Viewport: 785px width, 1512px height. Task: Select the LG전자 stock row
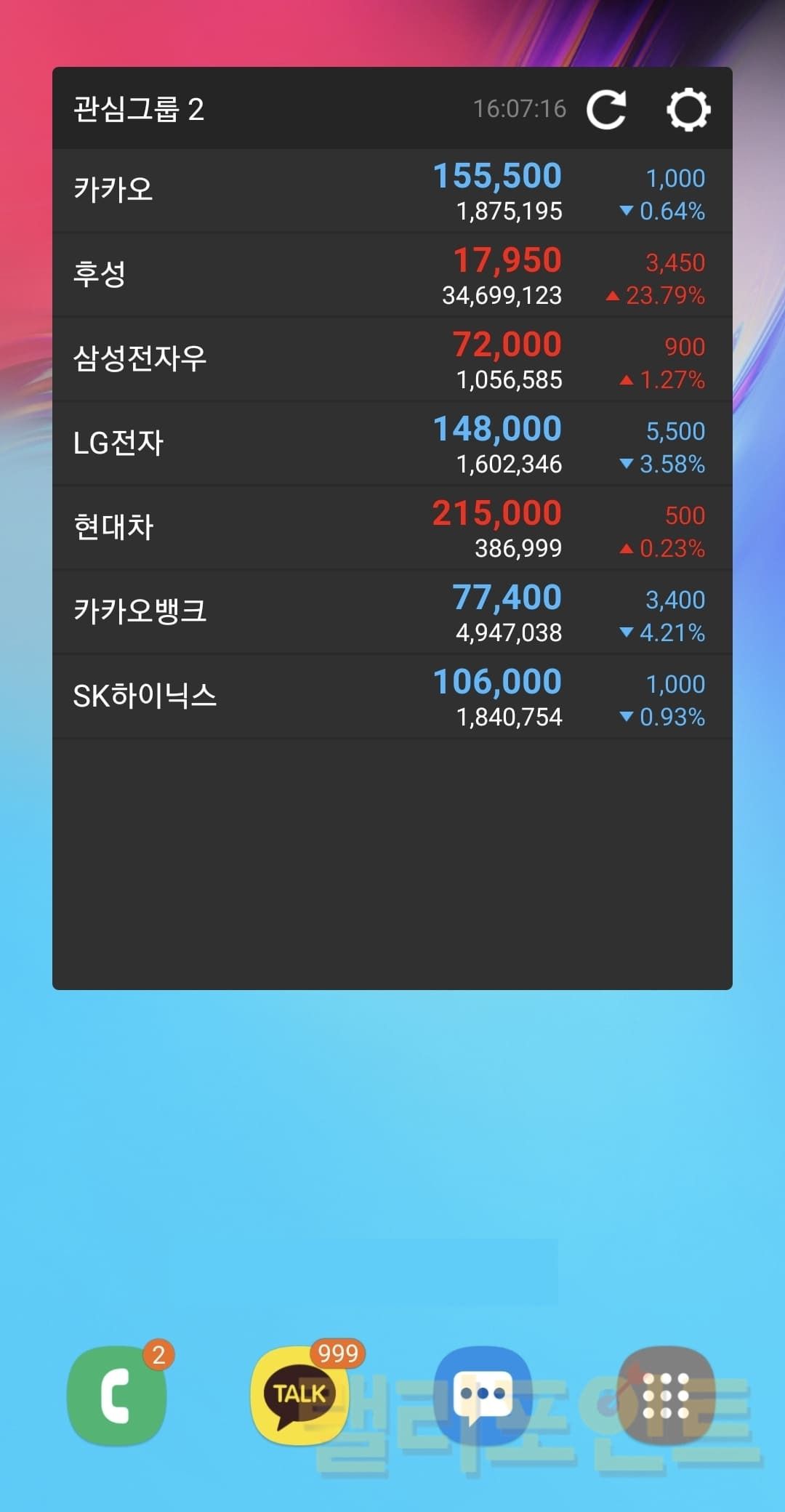tap(392, 444)
